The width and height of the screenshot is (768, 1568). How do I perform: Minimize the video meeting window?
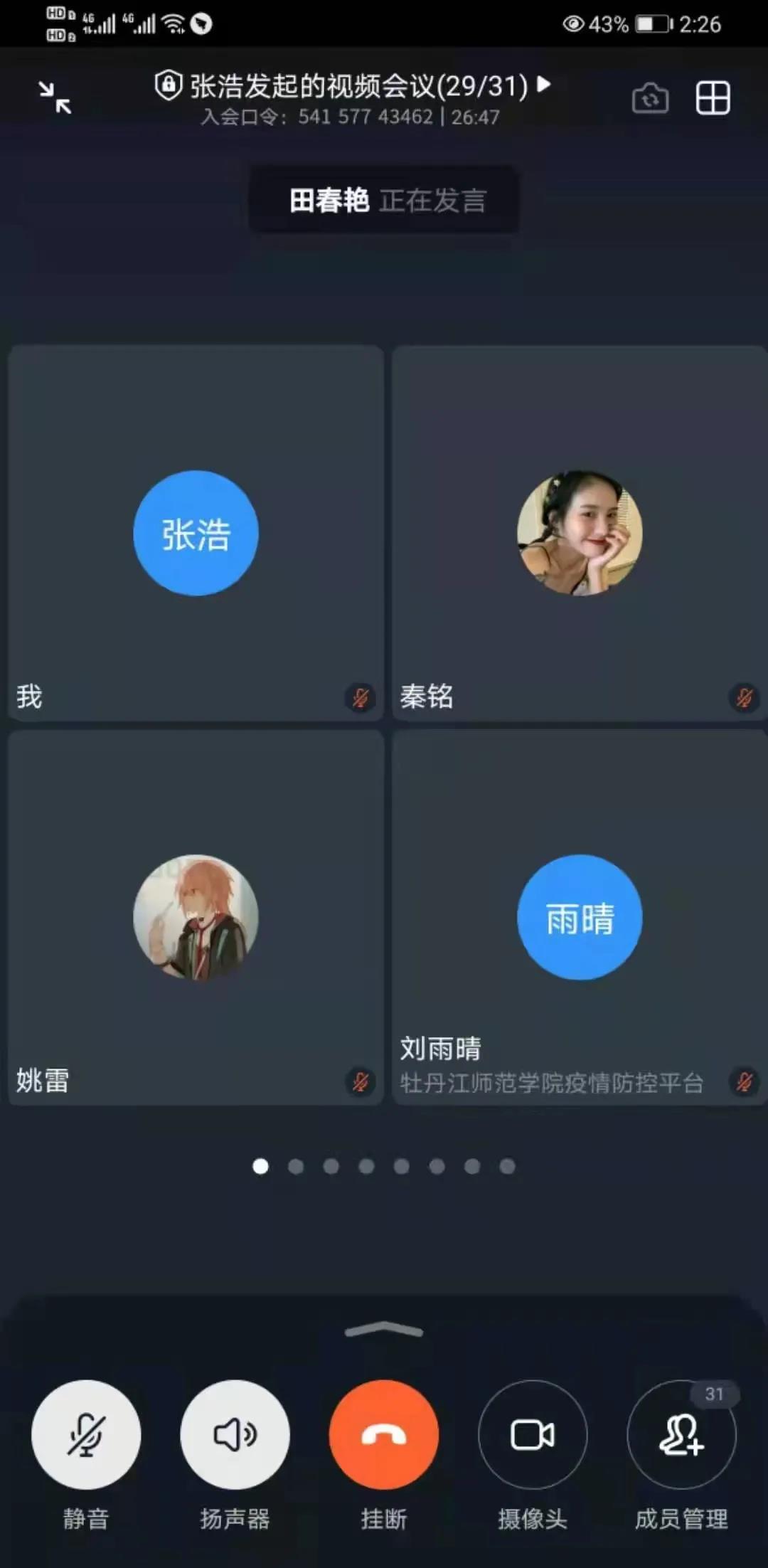click(55, 97)
